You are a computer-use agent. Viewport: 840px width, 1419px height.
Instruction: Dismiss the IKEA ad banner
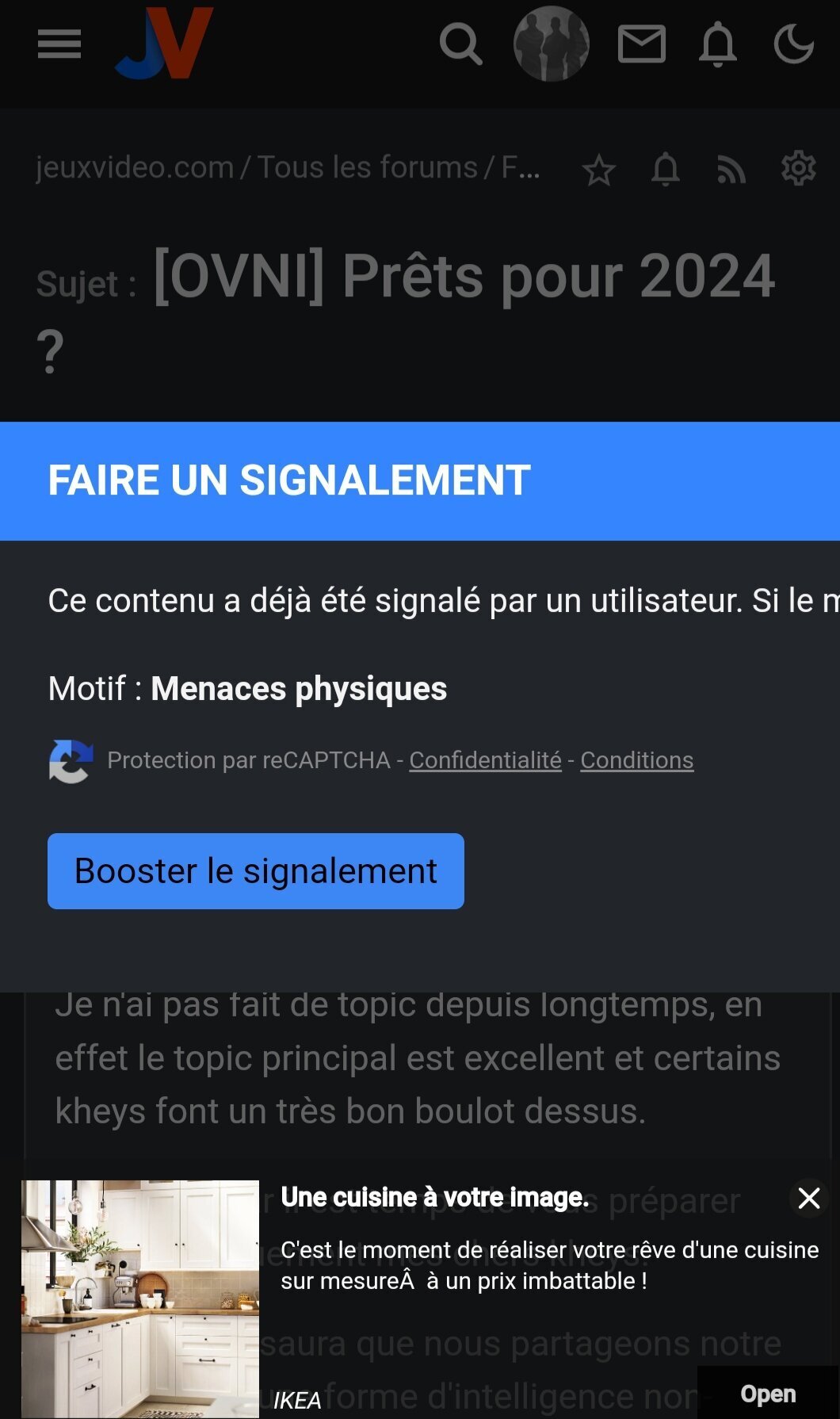tap(809, 1198)
